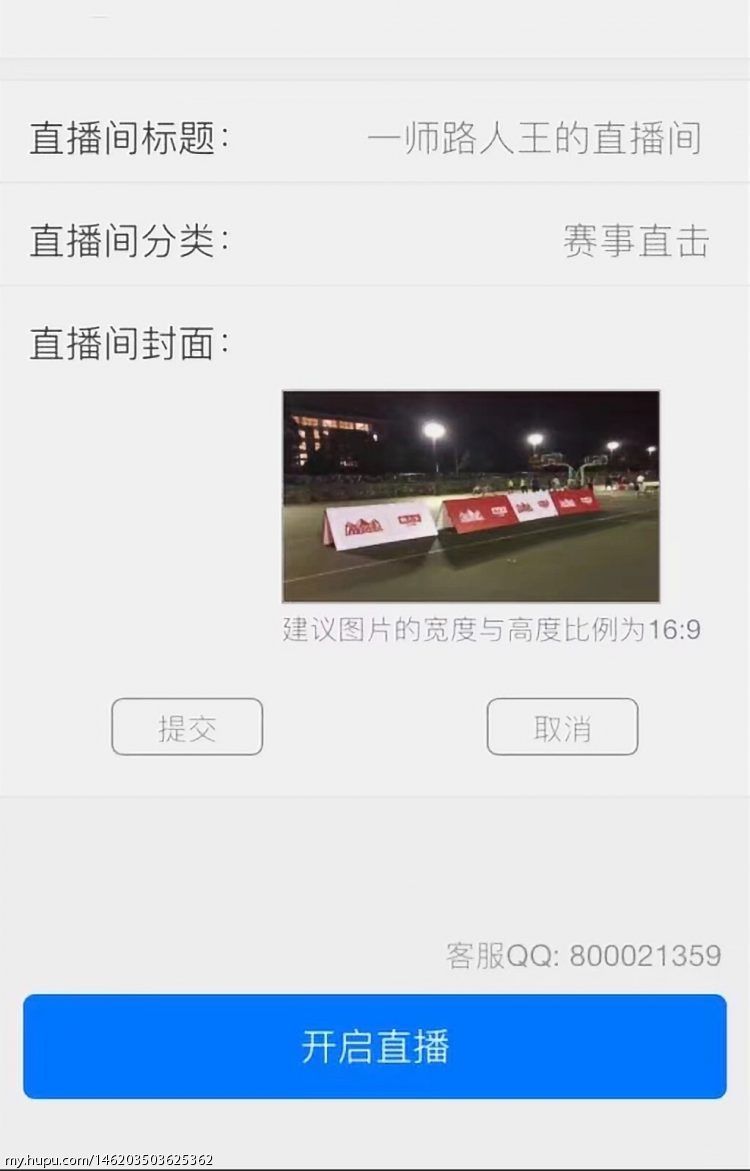Open the 直播间分类 category selector

[x=636, y=242]
